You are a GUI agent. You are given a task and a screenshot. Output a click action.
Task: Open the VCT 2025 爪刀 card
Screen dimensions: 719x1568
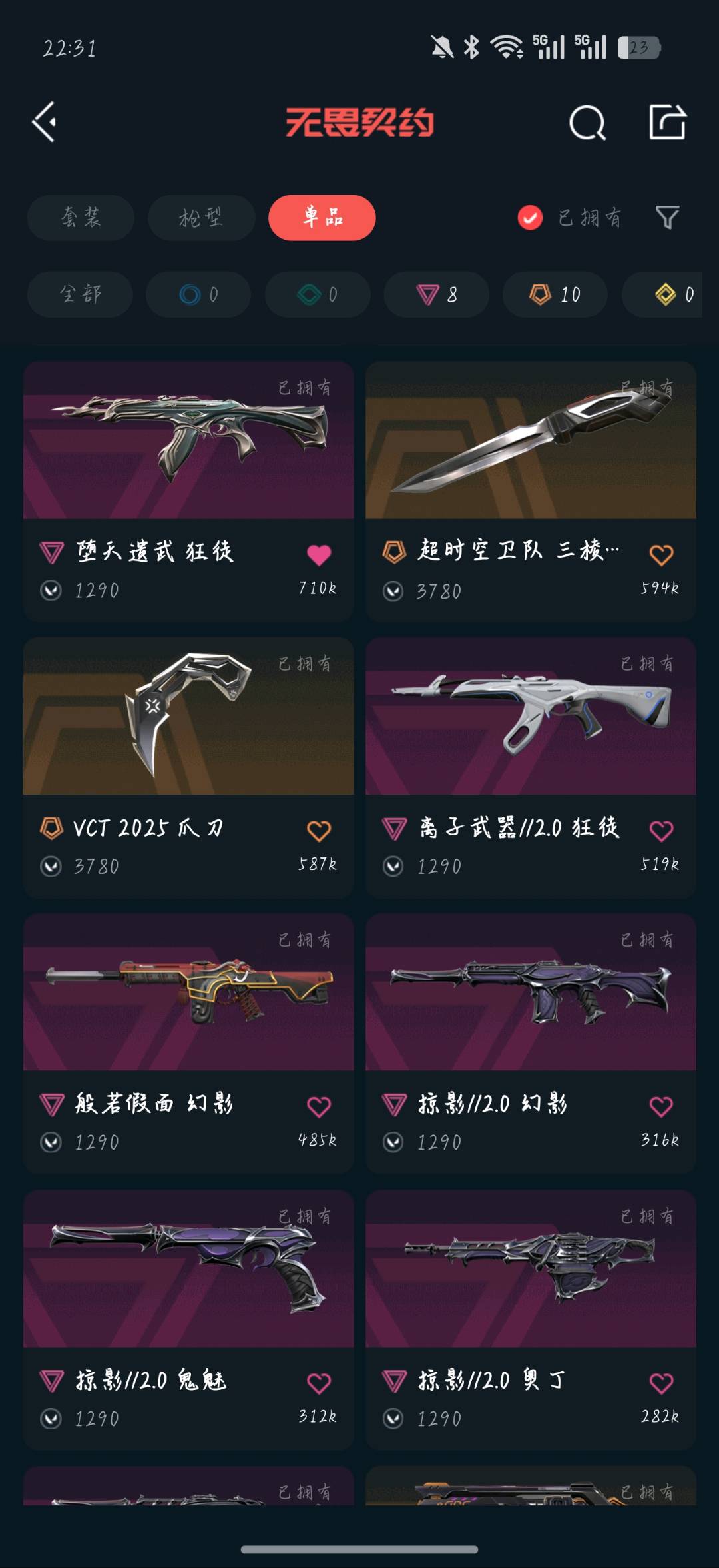[x=188, y=767]
